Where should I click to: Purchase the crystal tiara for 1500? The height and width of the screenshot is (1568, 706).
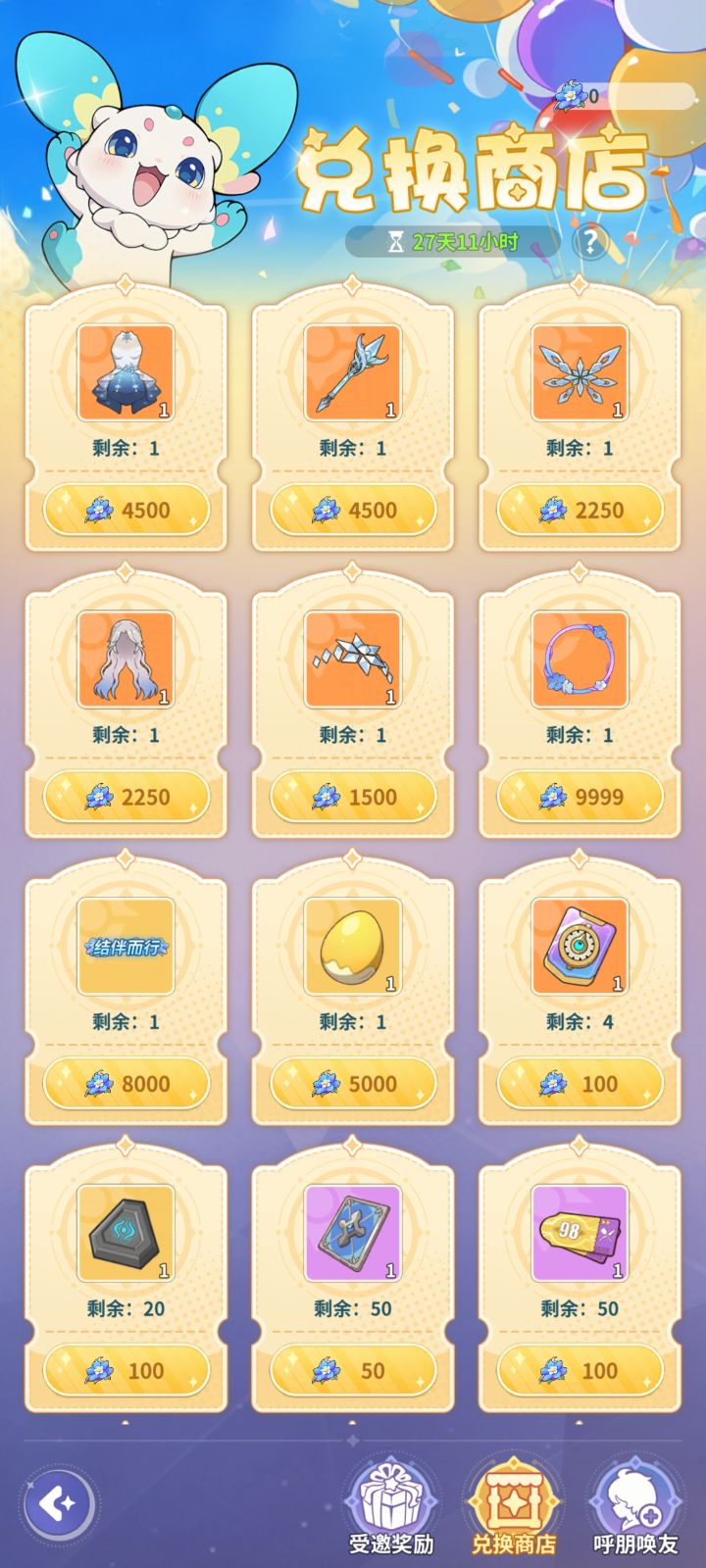pyautogui.click(x=353, y=797)
